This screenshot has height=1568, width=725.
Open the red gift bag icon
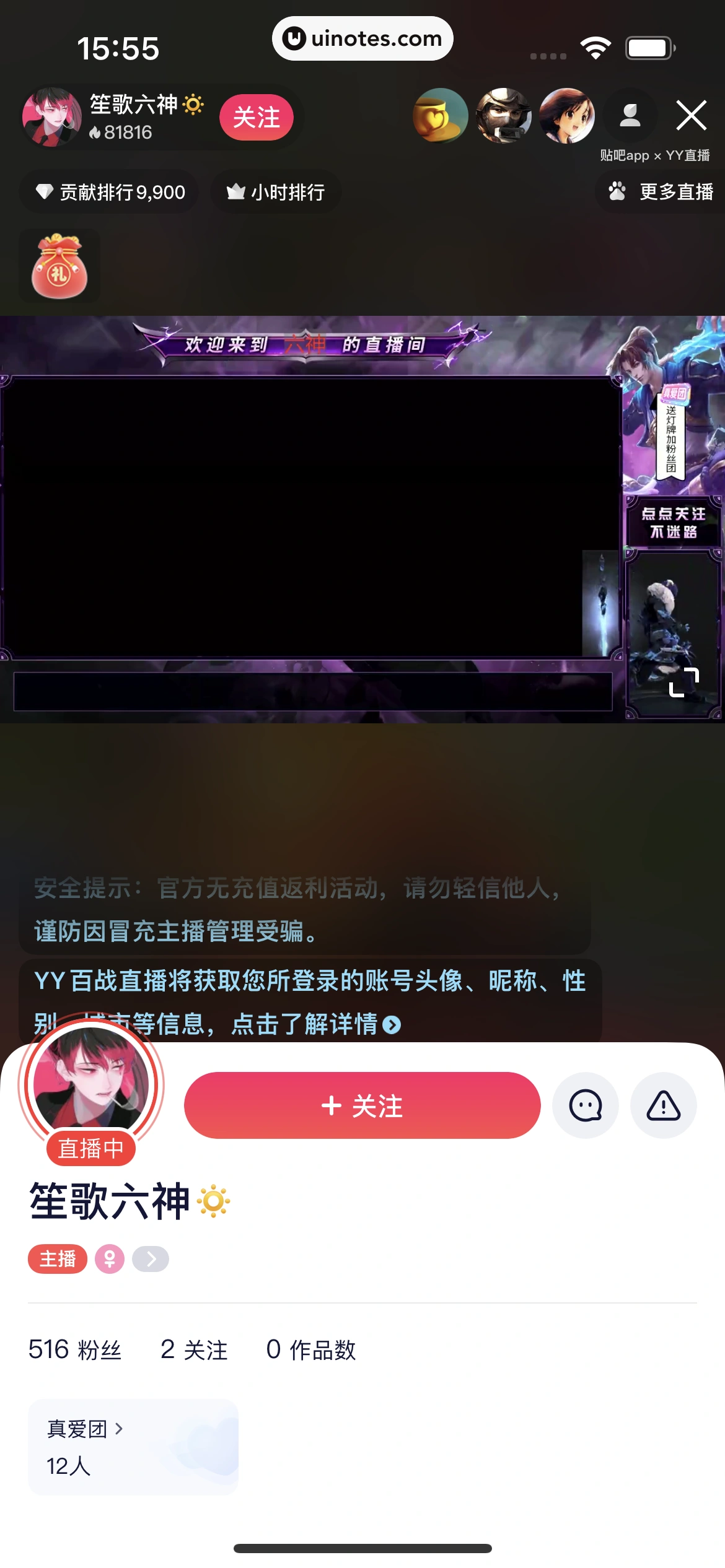click(59, 266)
